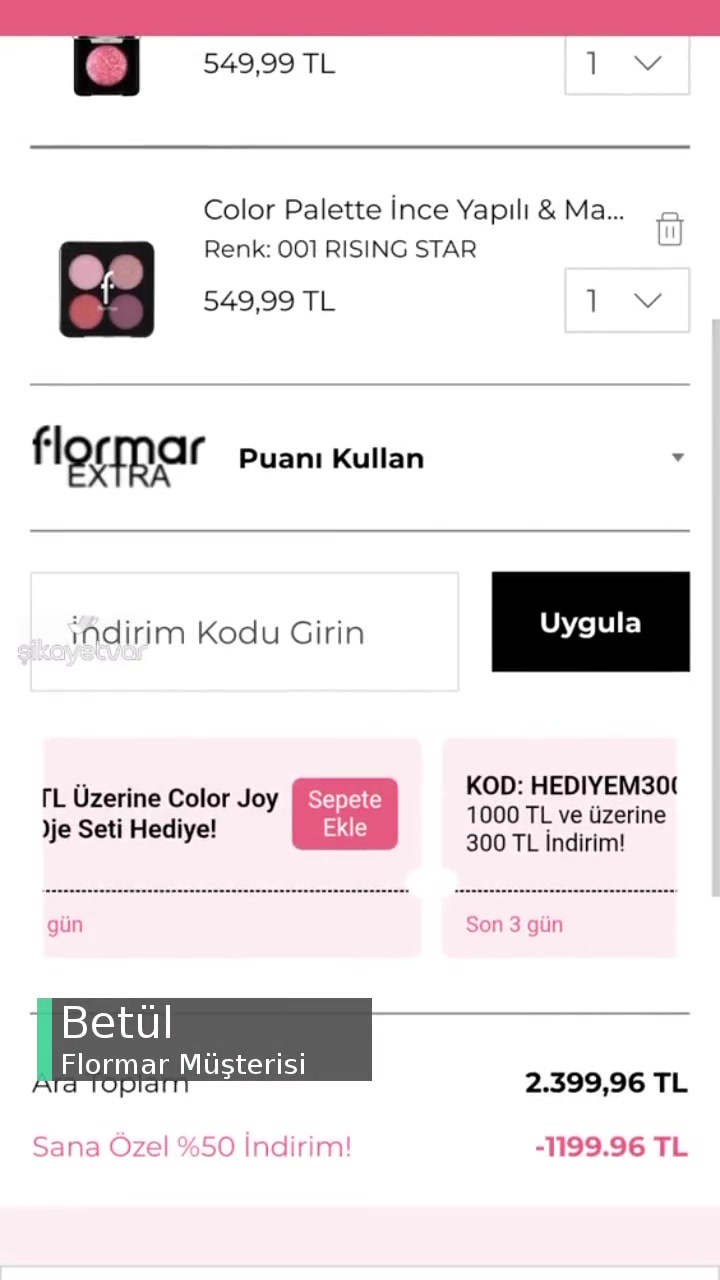The width and height of the screenshot is (720, 1280).
Task: Click the -1199.96 TL discount amount
Action: (611, 1147)
